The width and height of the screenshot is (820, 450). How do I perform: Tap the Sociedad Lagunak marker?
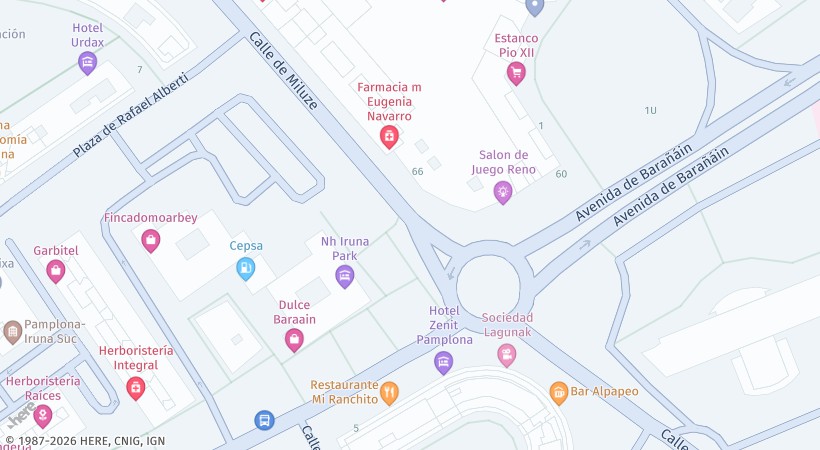point(507,354)
